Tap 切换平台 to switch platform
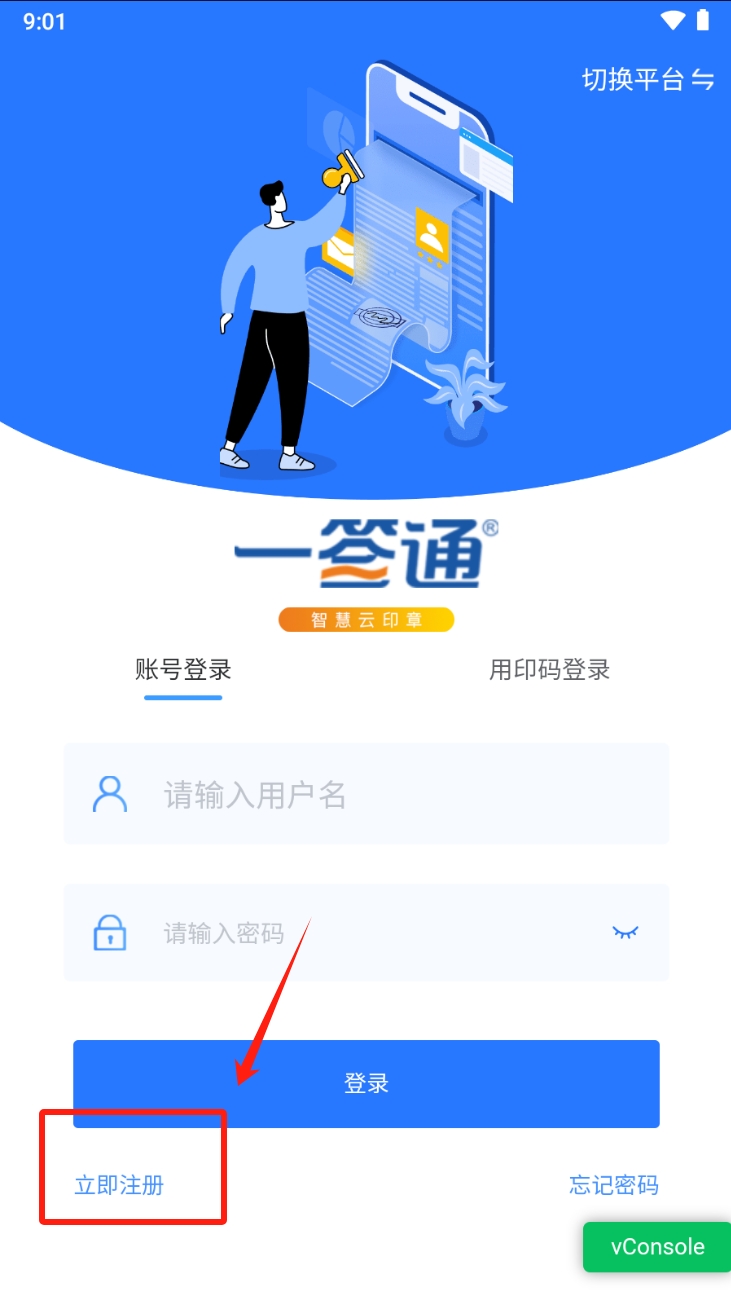Screen dimensions: 731x1303 (648, 80)
